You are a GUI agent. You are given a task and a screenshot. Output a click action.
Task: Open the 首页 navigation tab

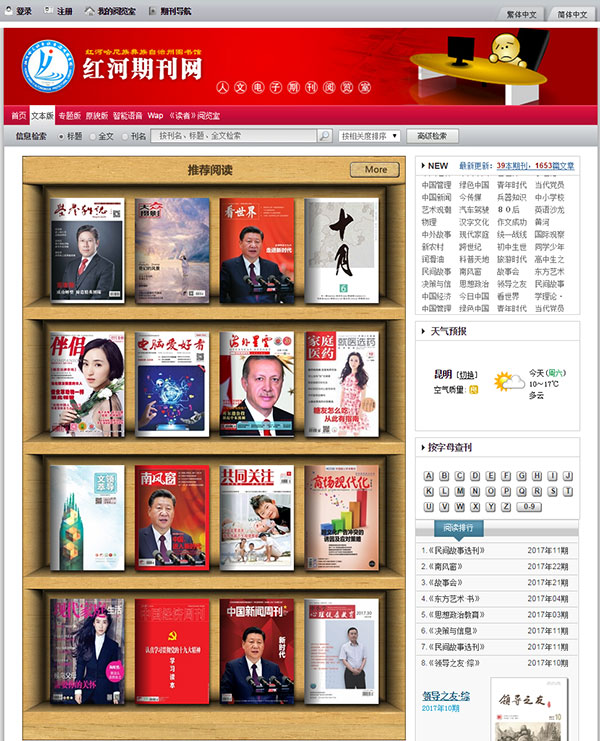pyautogui.click(x=18, y=116)
